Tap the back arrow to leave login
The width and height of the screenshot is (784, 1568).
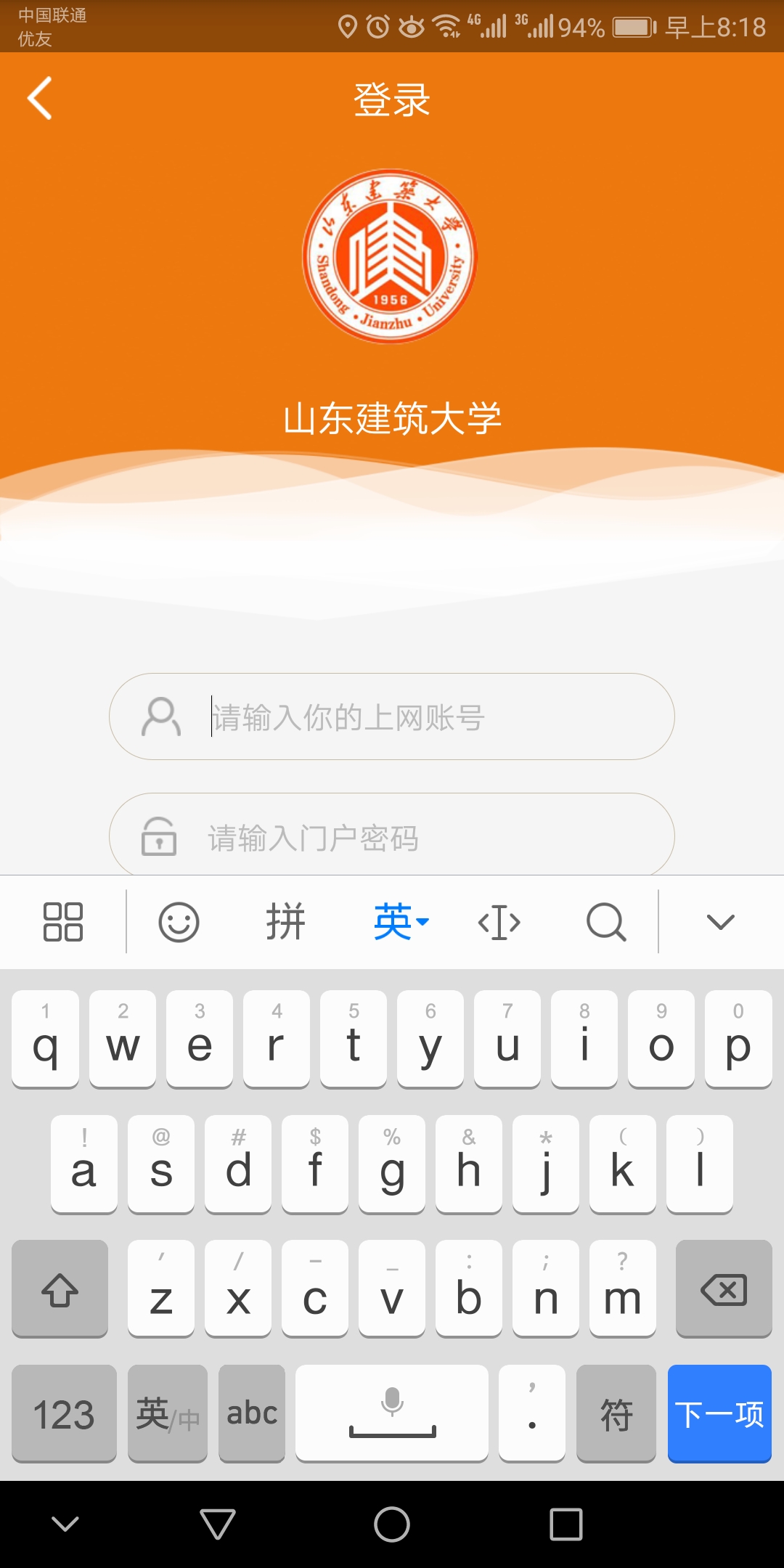pyautogui.click(x=41, y=98)
